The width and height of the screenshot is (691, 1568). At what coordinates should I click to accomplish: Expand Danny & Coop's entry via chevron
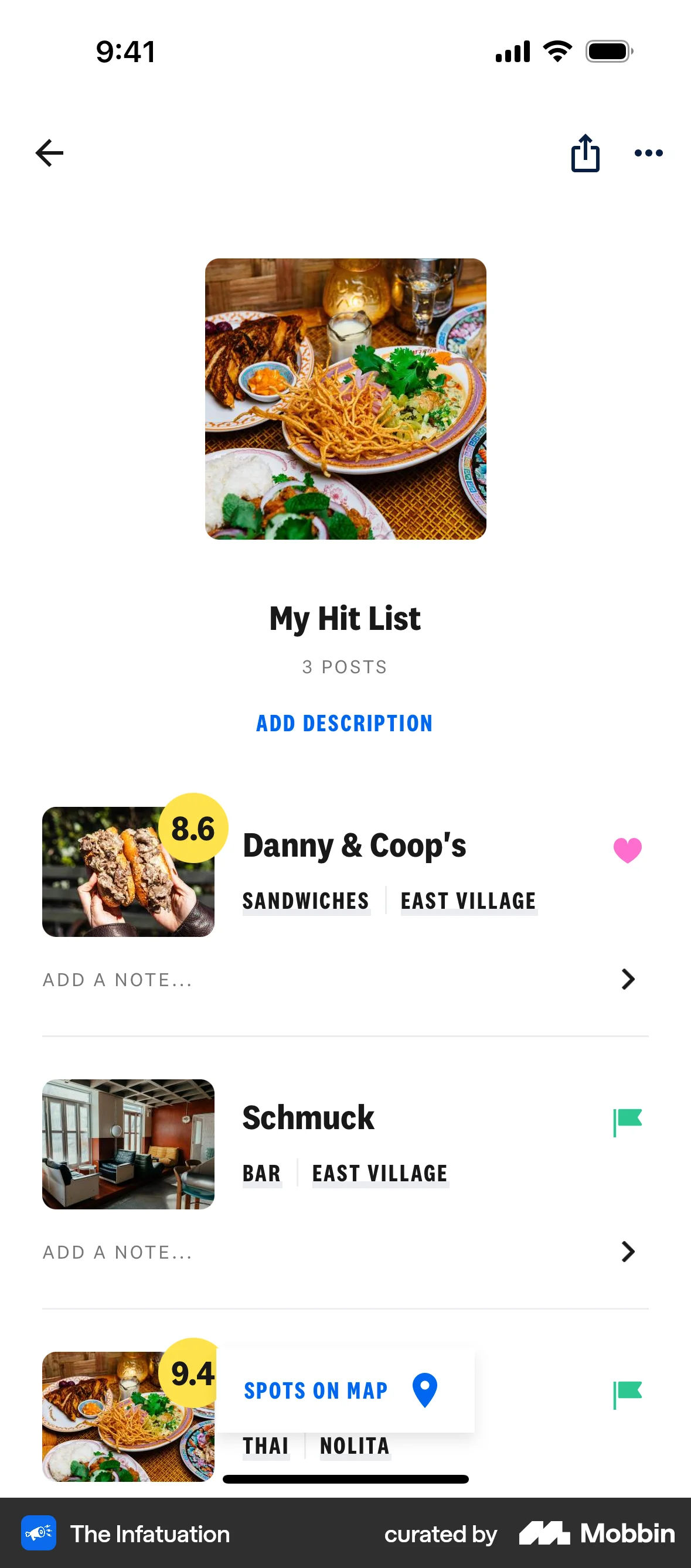pyautogui.click(x=627, y=979)
